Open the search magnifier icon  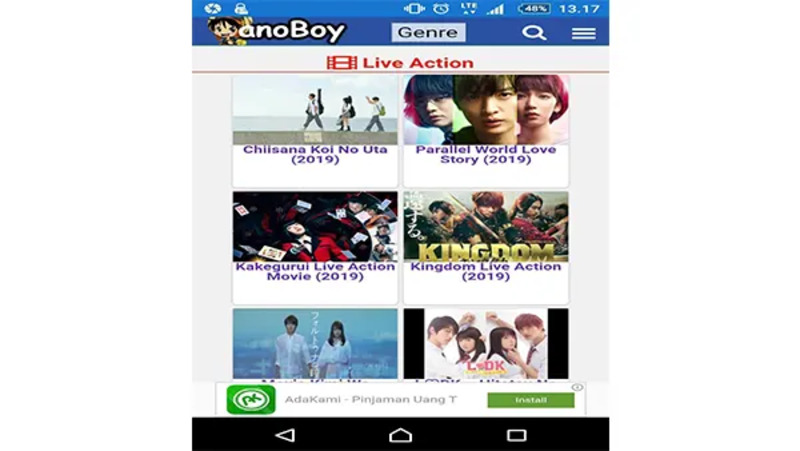pyautogui.click(x=534, y=33)
